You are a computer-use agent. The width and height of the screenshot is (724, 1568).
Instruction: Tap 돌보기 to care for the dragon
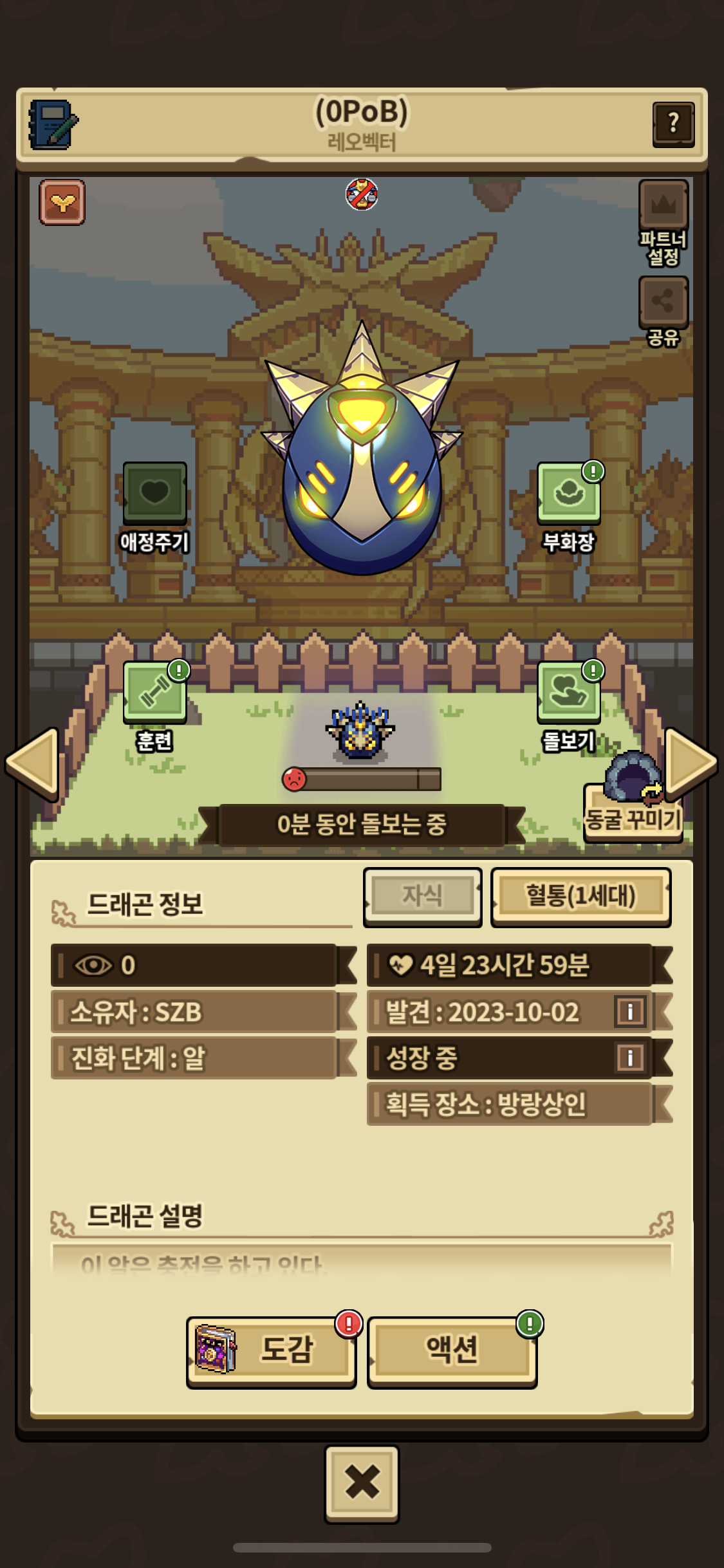pos(569,707)
